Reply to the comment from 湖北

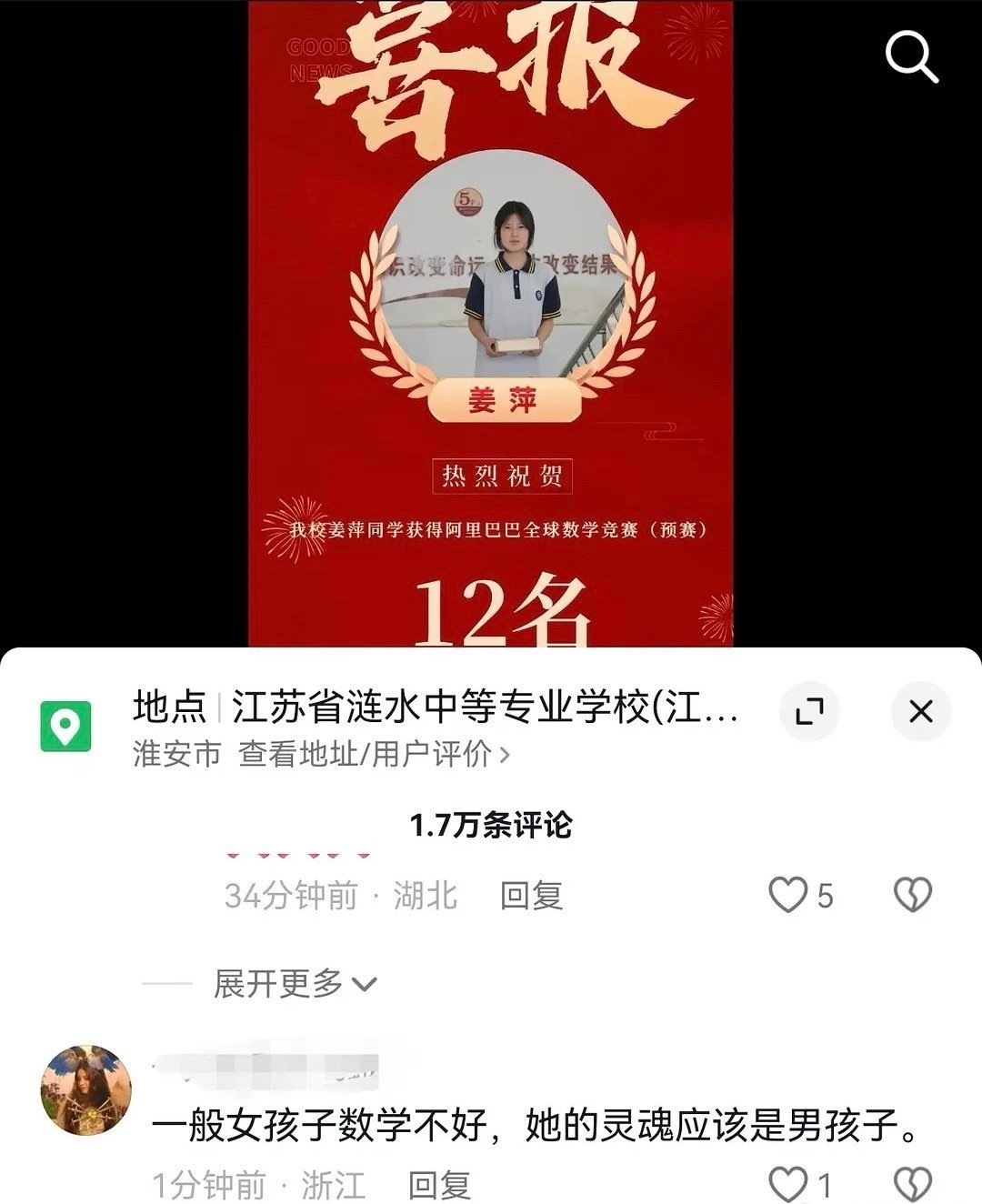click(x=531, y=896)
